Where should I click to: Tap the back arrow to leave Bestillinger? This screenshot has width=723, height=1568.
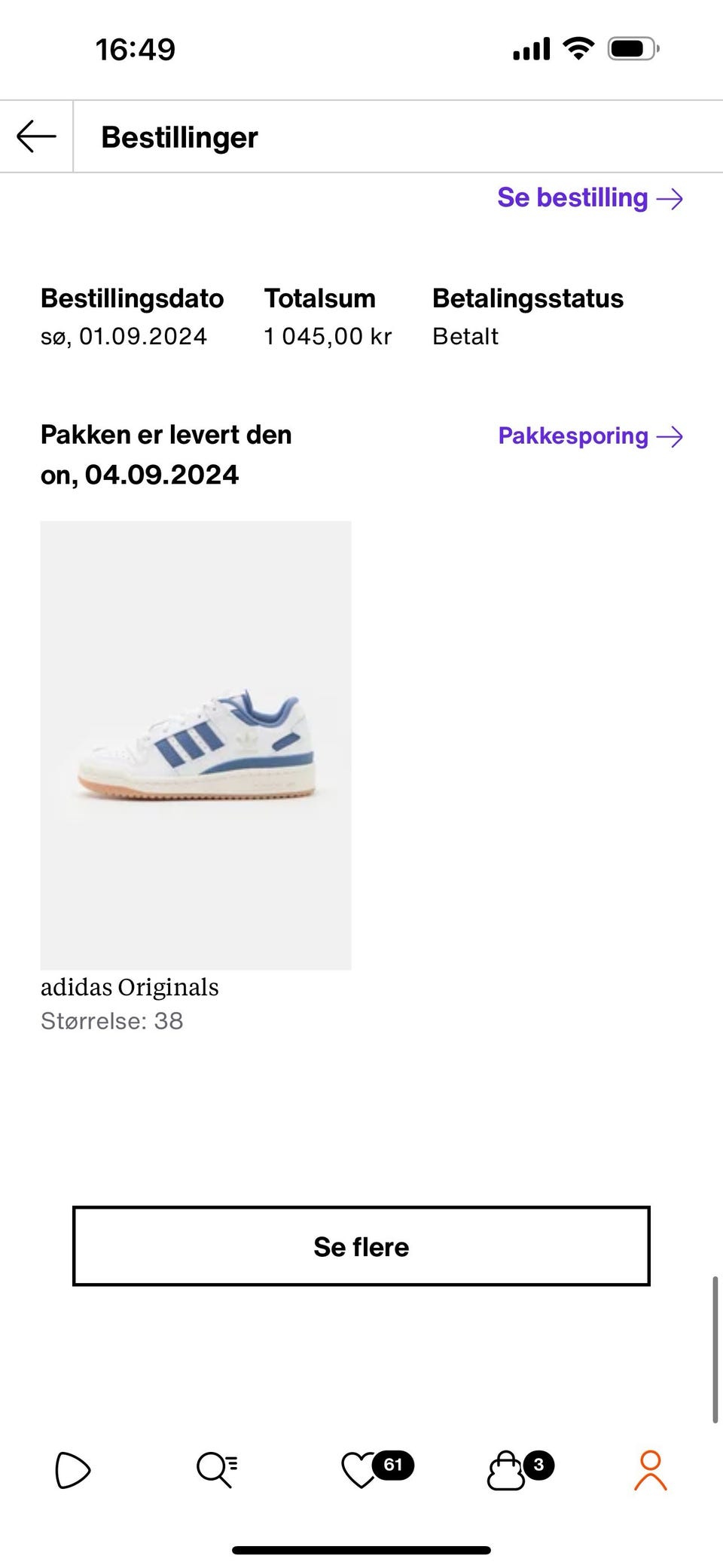pyautogui.click(x=35, y=136)
